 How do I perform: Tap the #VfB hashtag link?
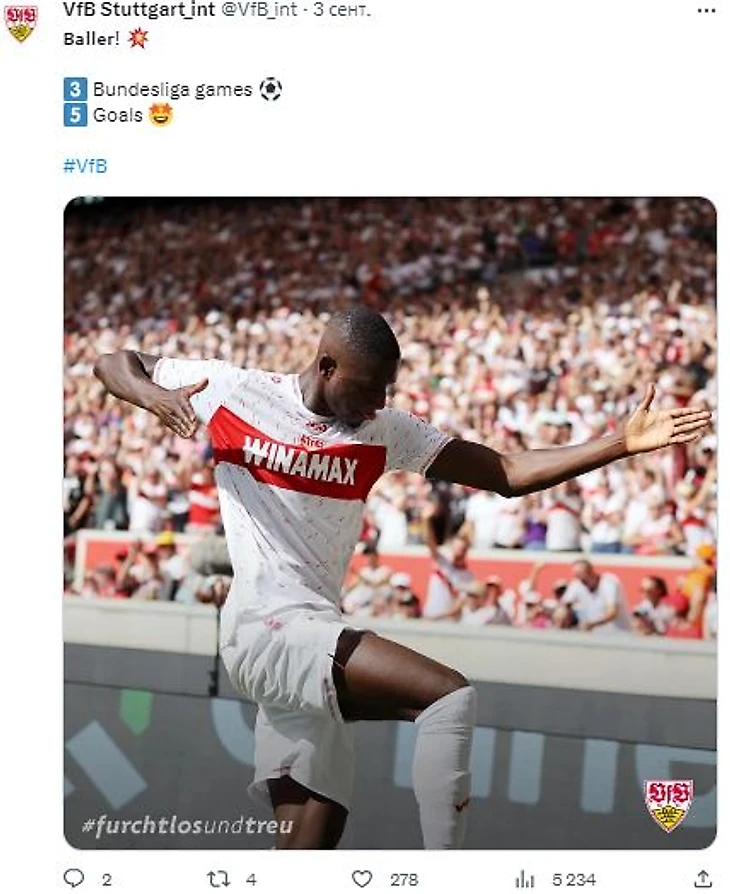click(x=85, y=166)
